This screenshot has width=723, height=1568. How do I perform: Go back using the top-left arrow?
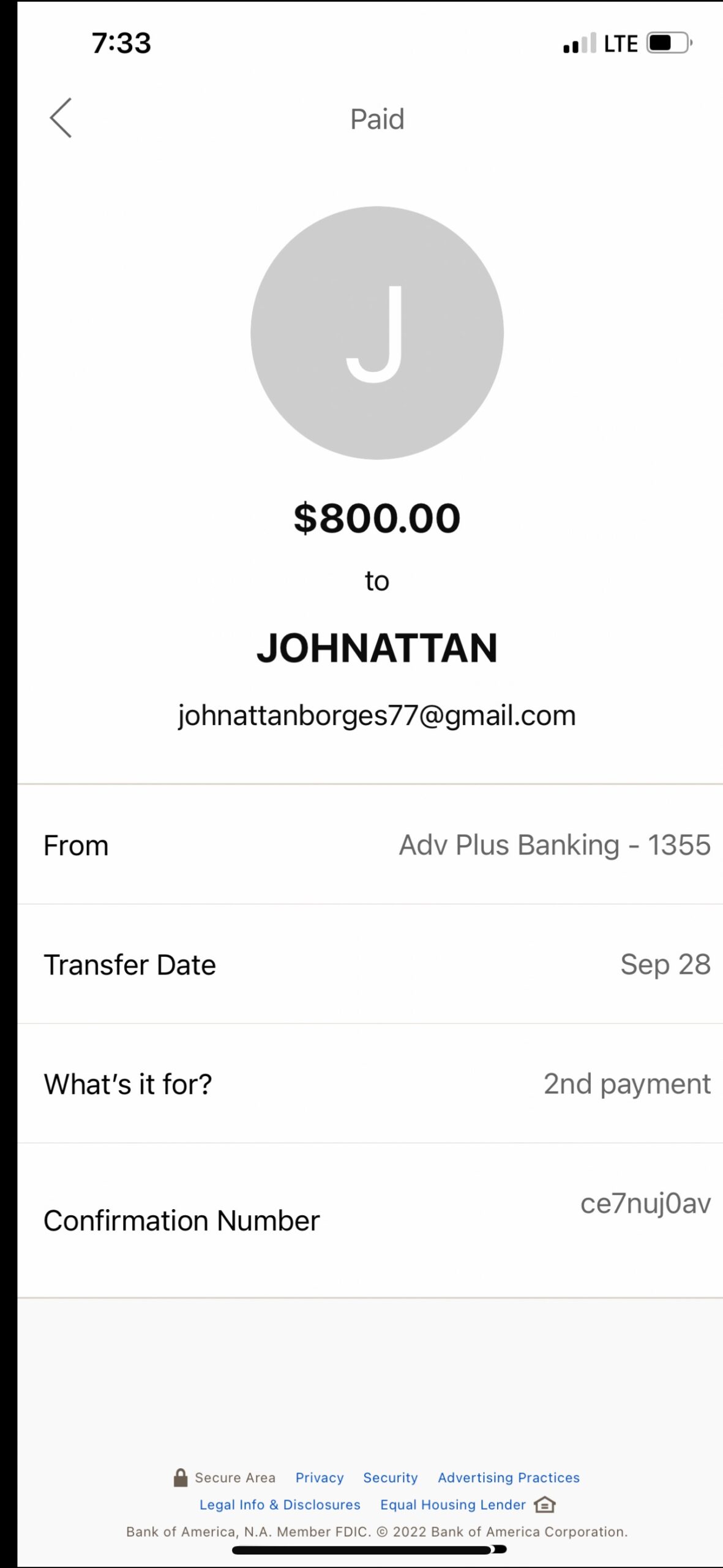[61, 118]
